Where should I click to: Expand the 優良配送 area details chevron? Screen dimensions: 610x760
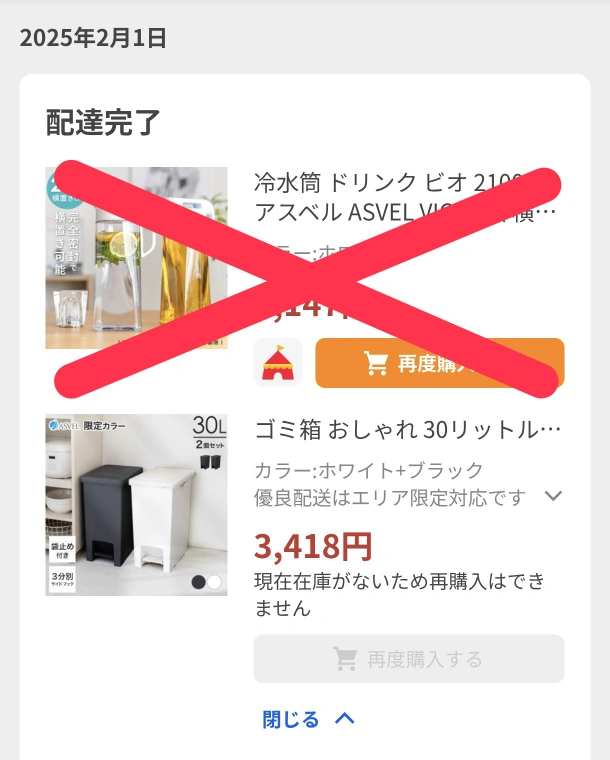(x=553, y=496)
